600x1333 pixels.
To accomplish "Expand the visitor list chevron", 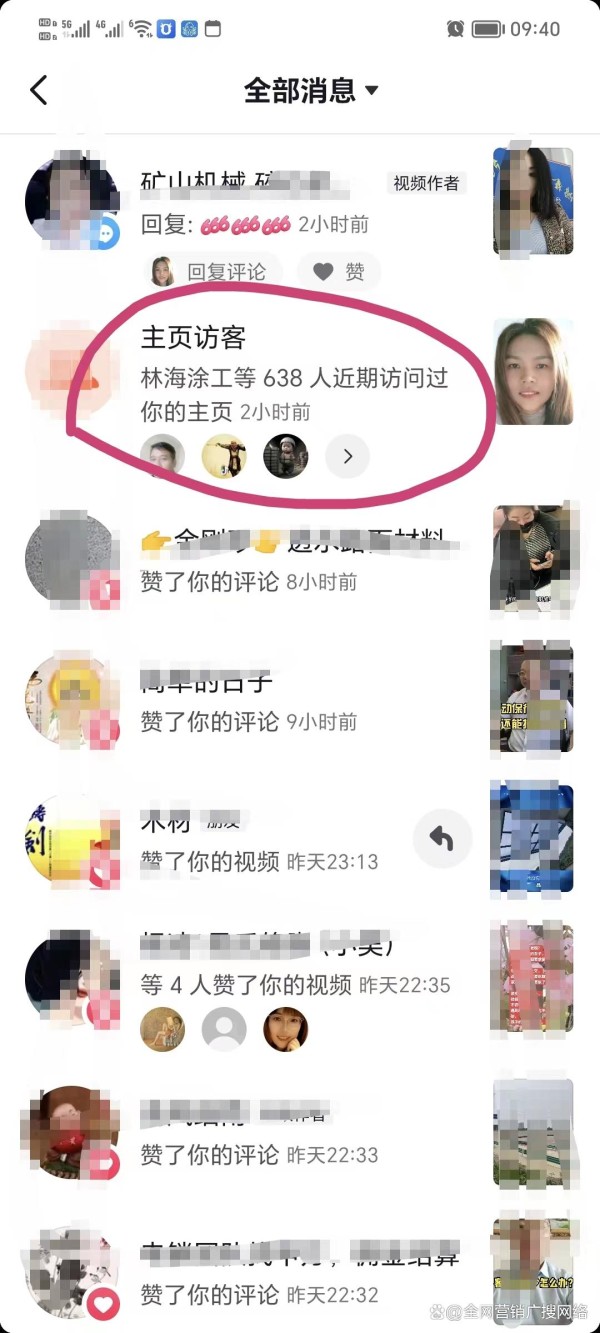I will (x=348, y=457).
